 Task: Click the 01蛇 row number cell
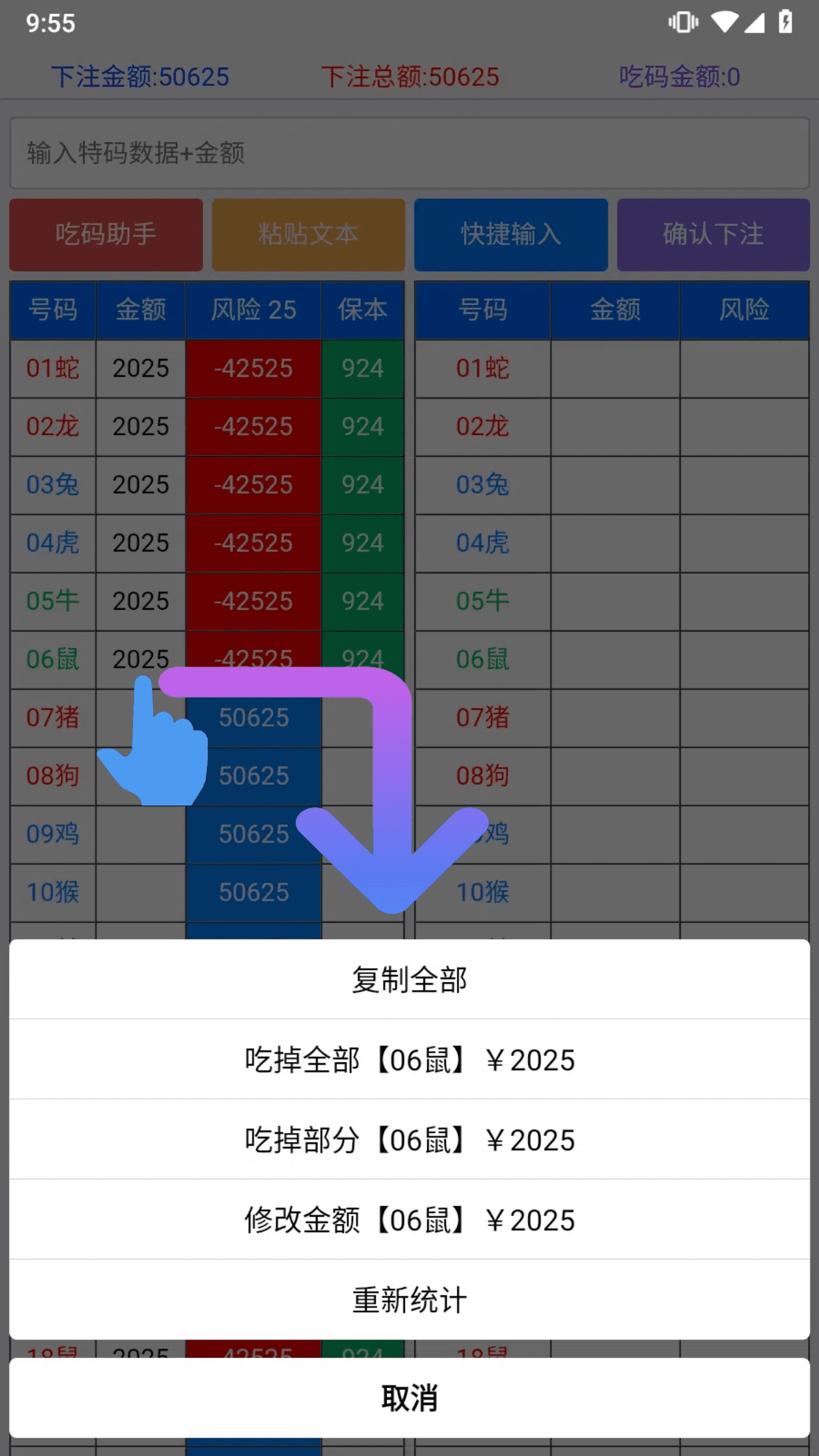[x=52, y=368]
